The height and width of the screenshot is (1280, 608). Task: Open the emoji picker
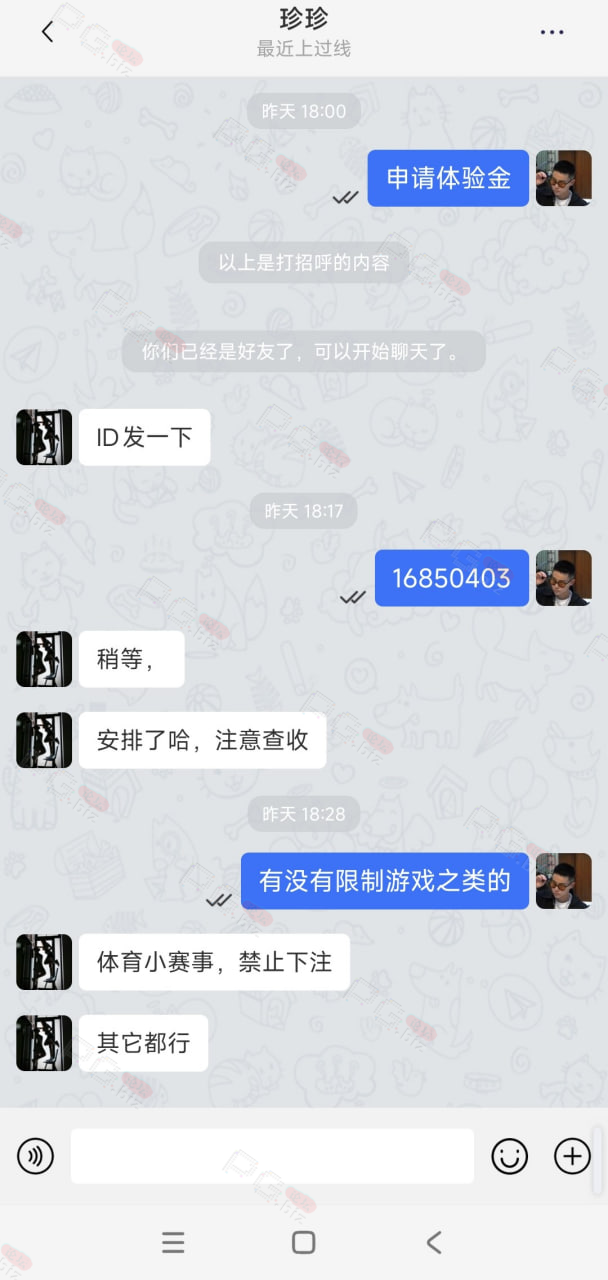(509, 1157)
